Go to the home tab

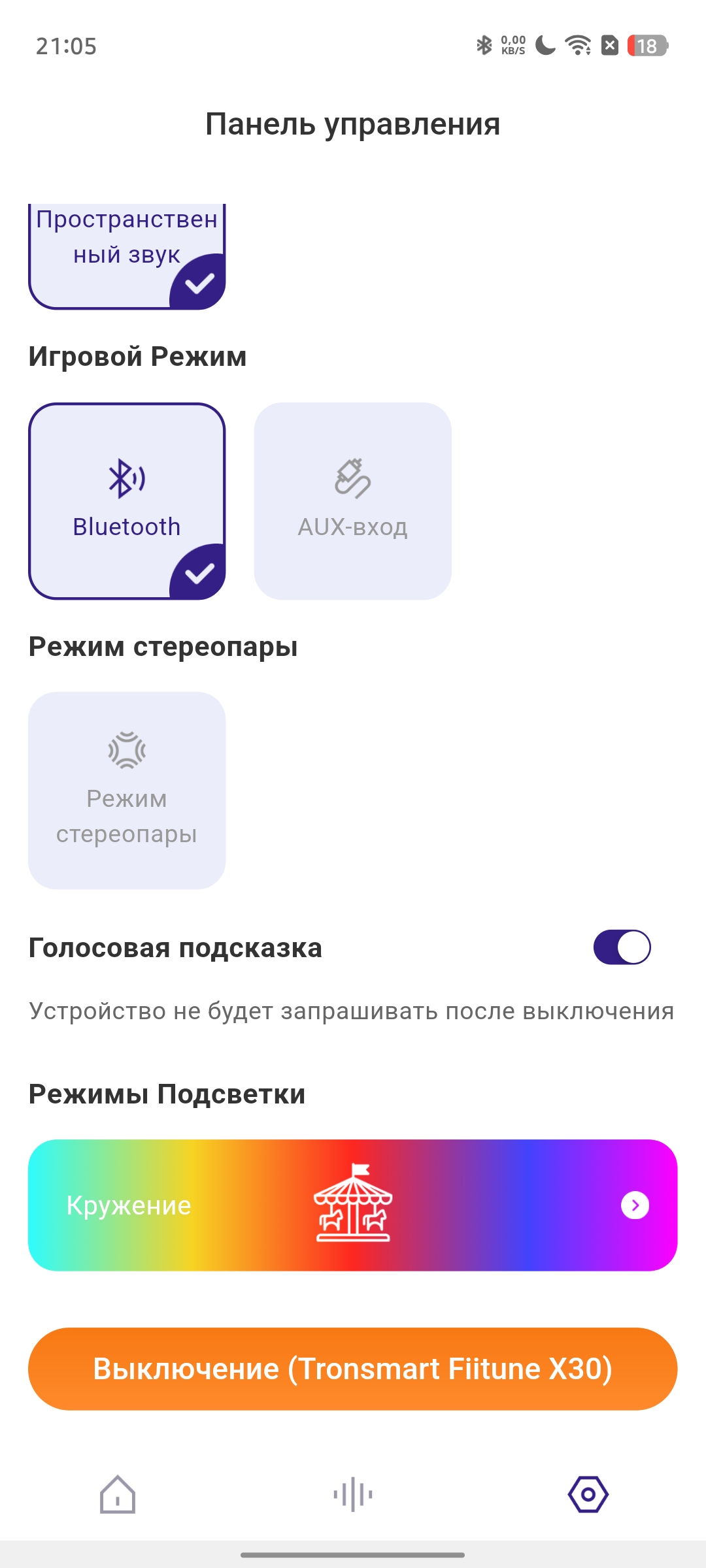(118, 1494)
